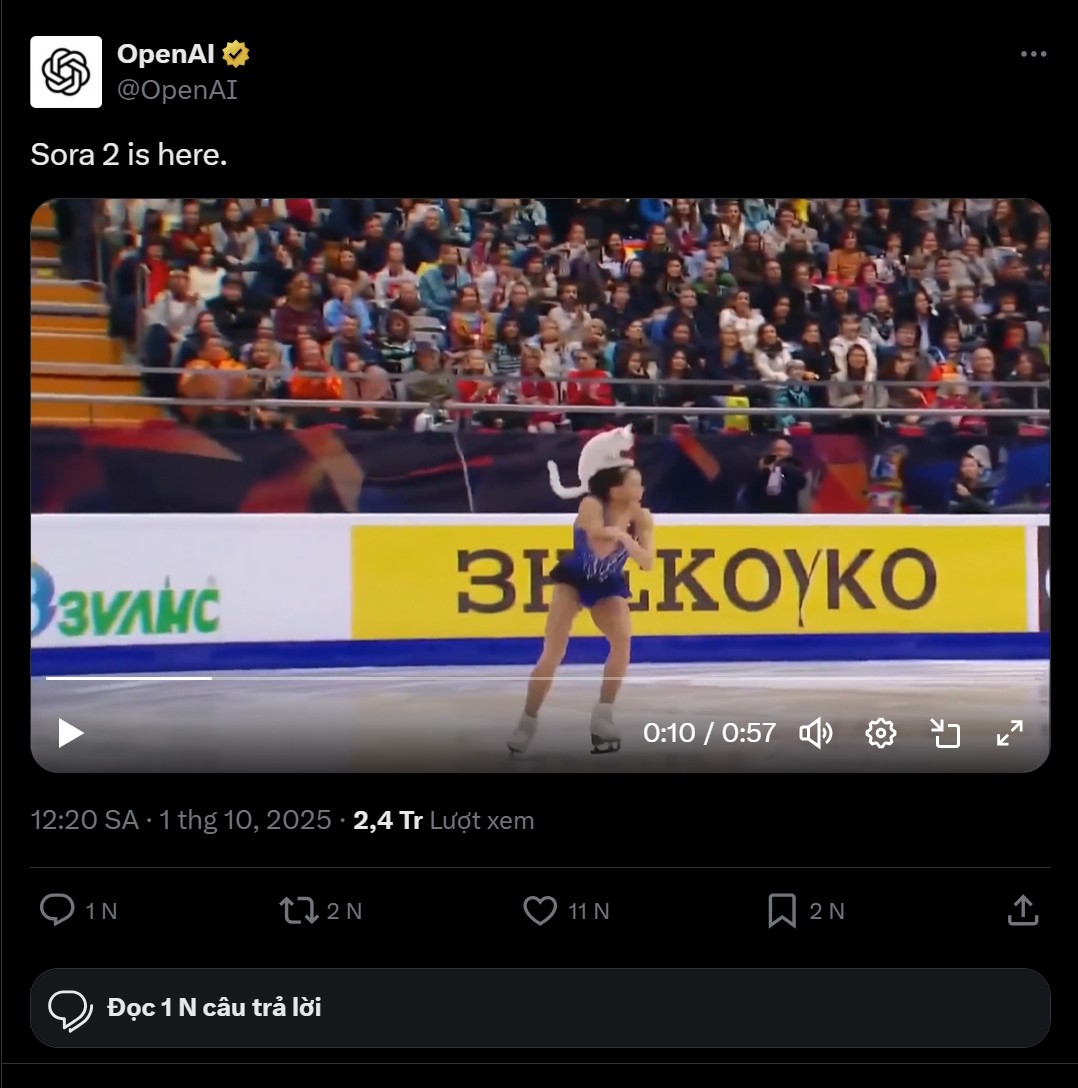
Task: Expand video to fullscreen
Action: (x=1010, y=733)
